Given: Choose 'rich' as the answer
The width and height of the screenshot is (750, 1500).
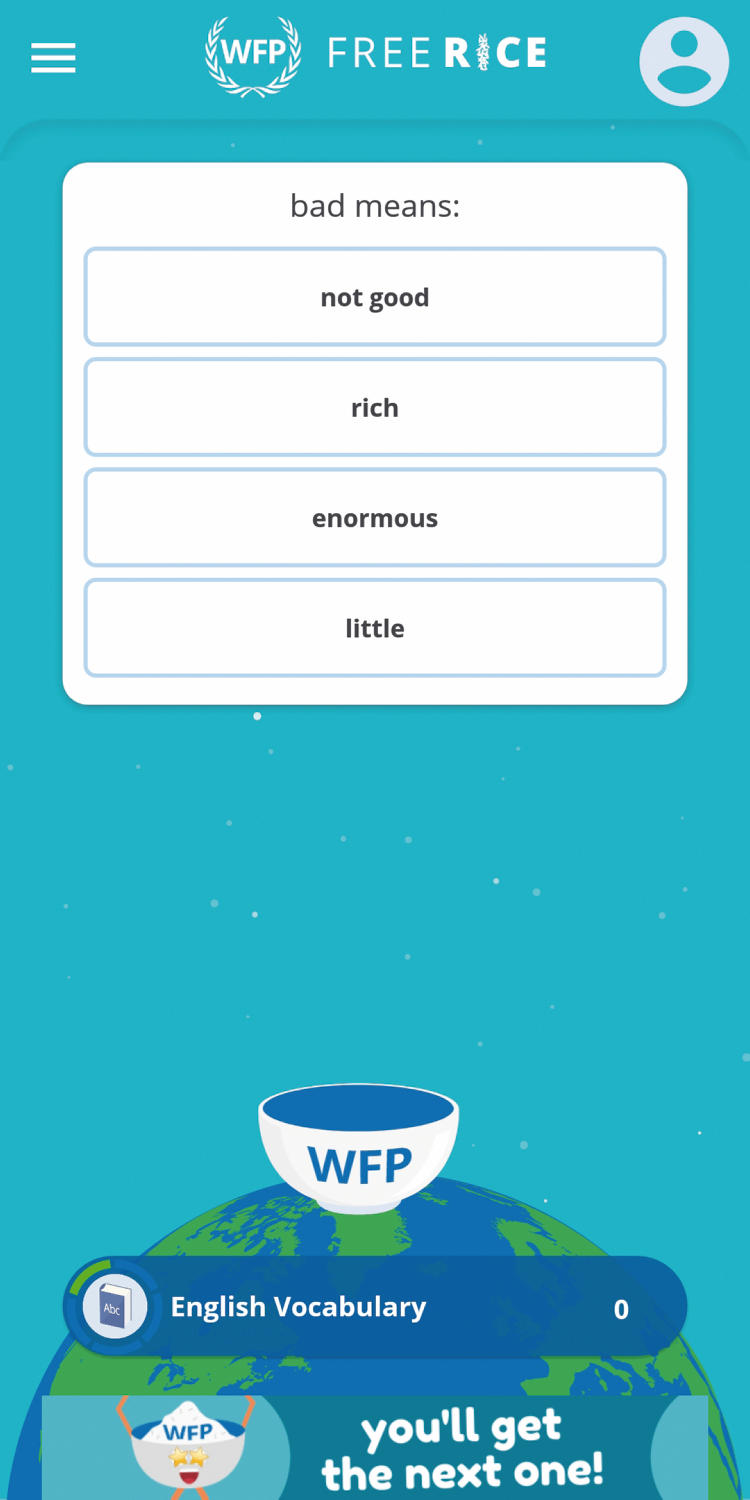Looking at the screenshot, I should coord(375,407).
